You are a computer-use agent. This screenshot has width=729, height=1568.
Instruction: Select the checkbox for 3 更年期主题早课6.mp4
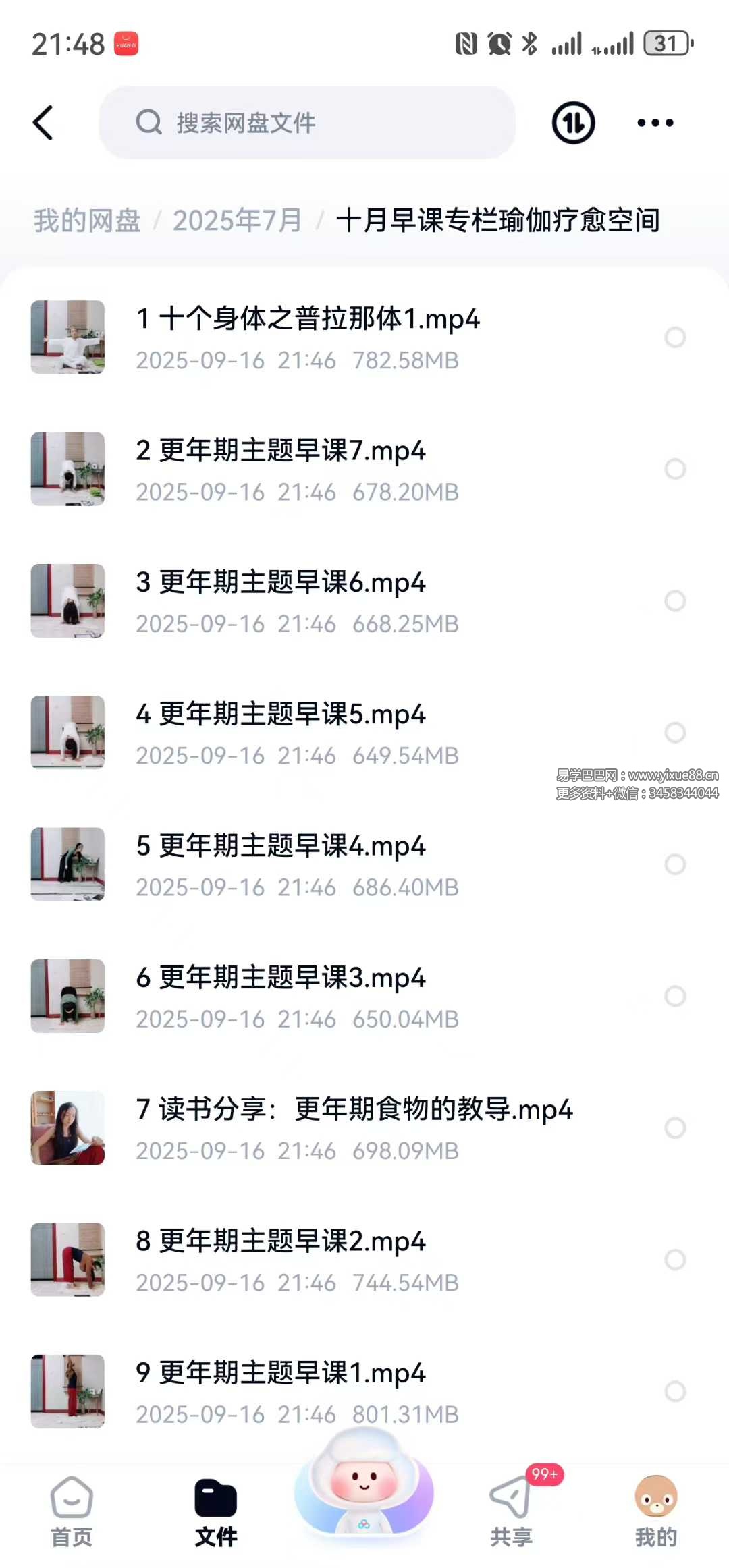tap(675, 600)
